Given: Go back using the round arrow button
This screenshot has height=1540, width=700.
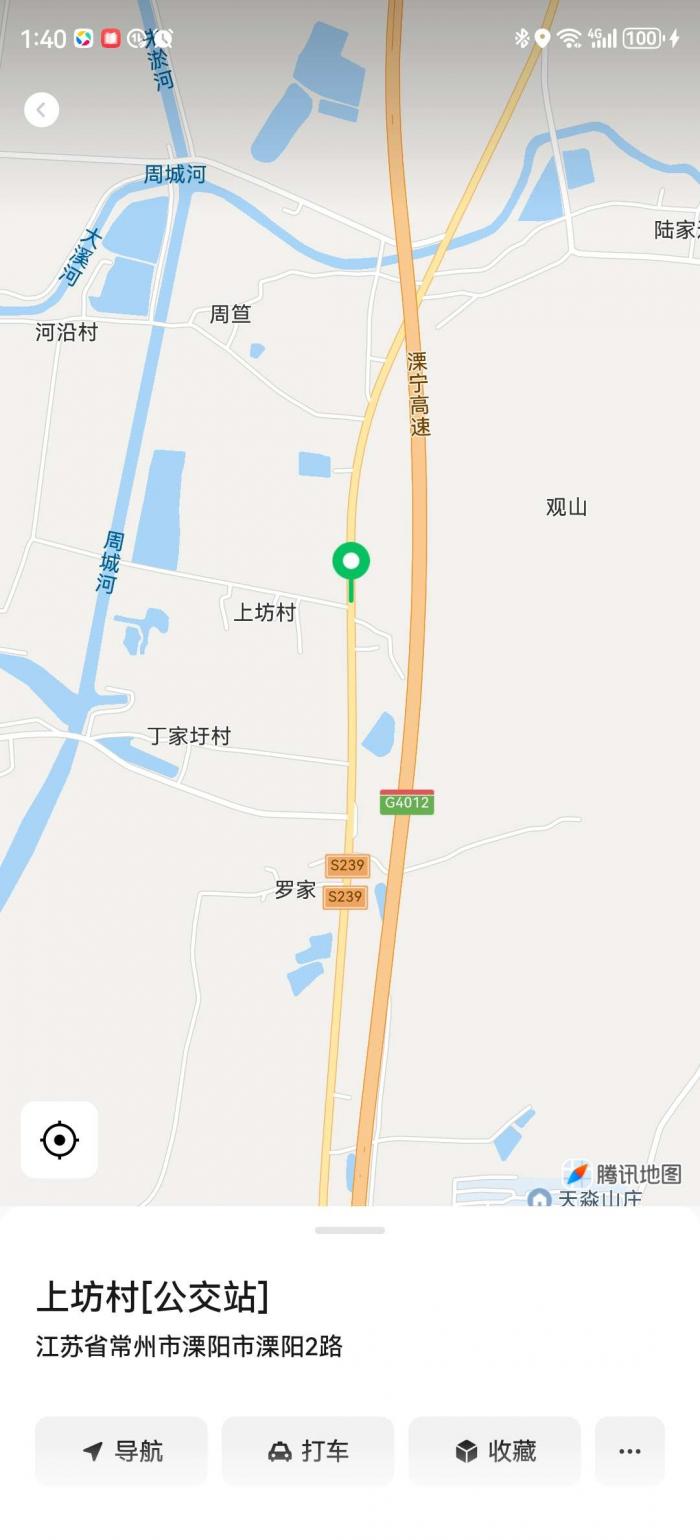Looking at the screenshot, I should (x=41, y=109).
